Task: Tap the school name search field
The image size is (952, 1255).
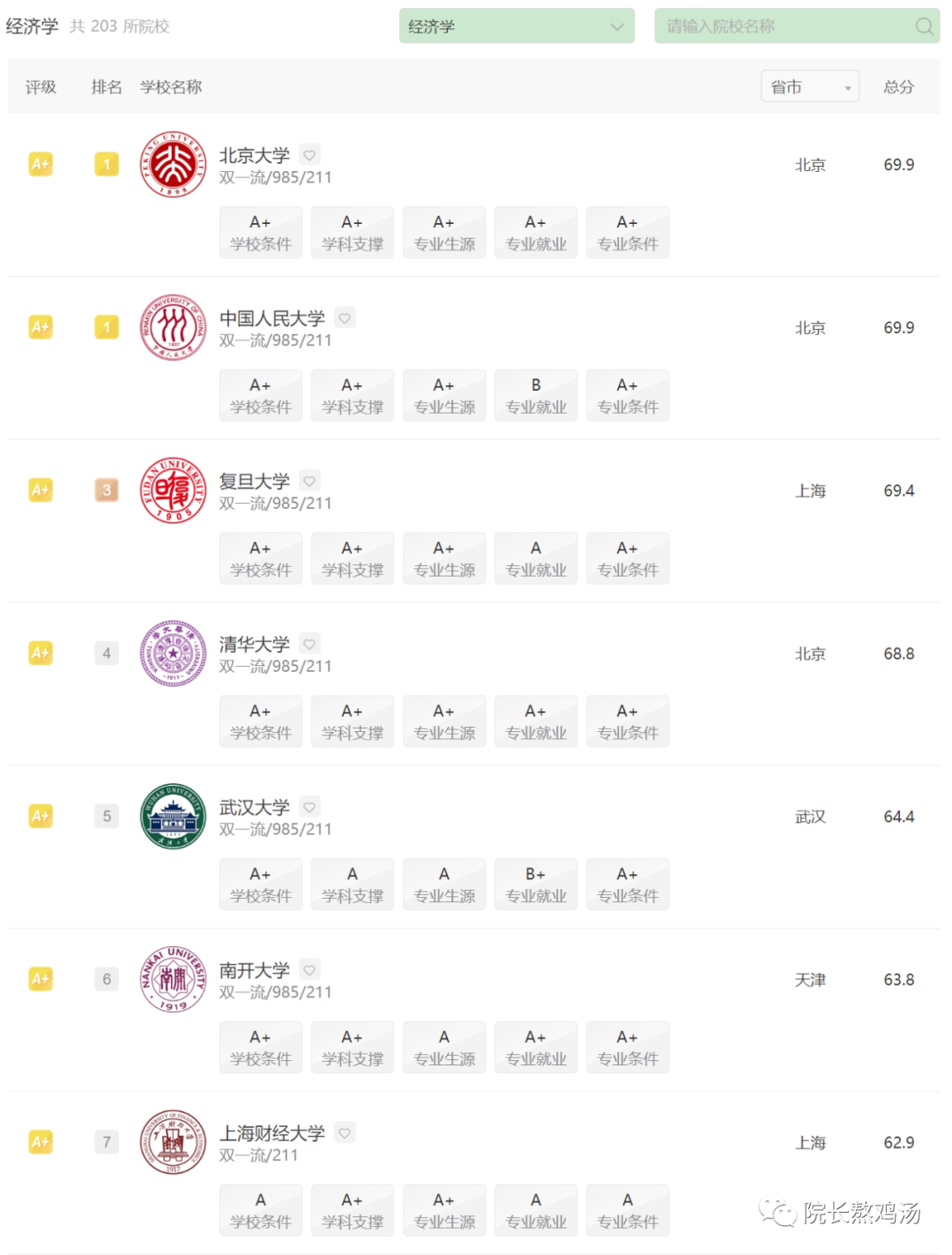Action: [785, 26]
